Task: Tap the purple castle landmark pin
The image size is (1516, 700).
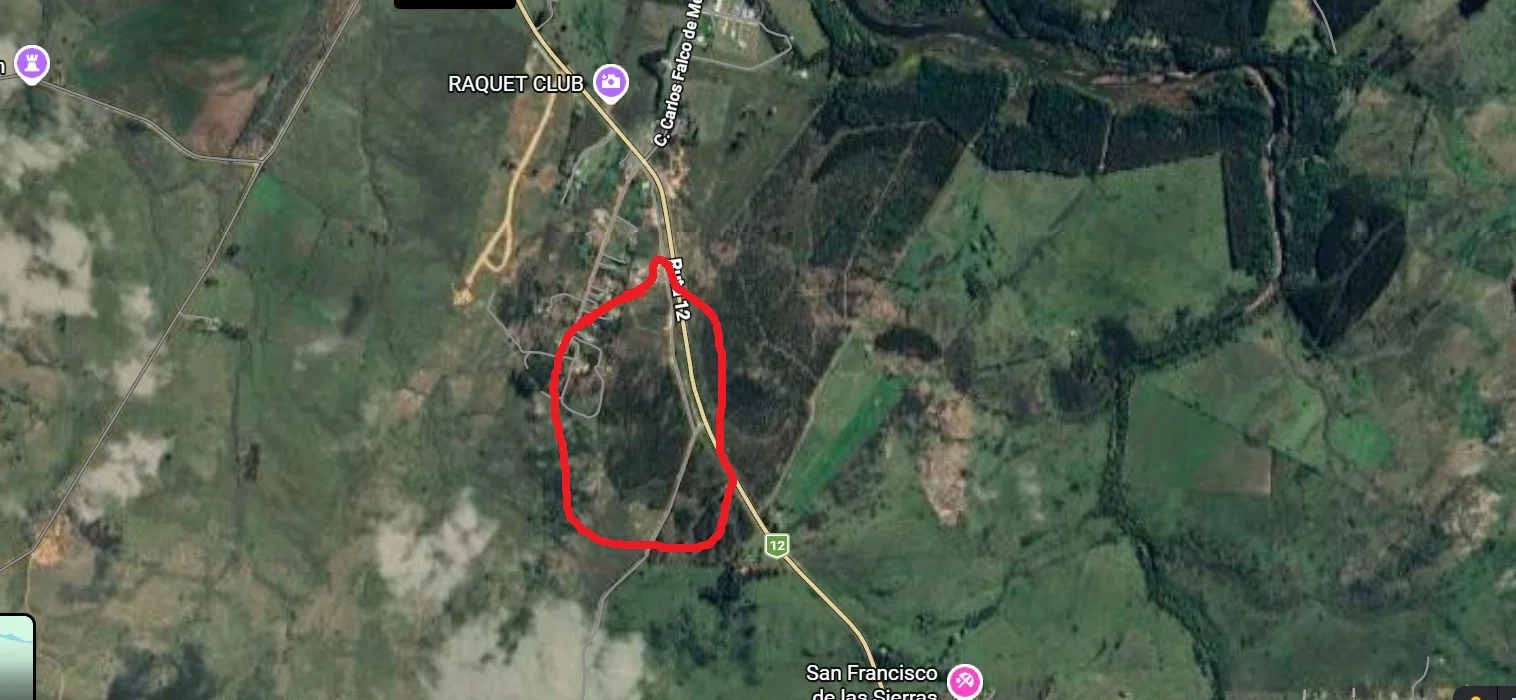Action: 32,63
